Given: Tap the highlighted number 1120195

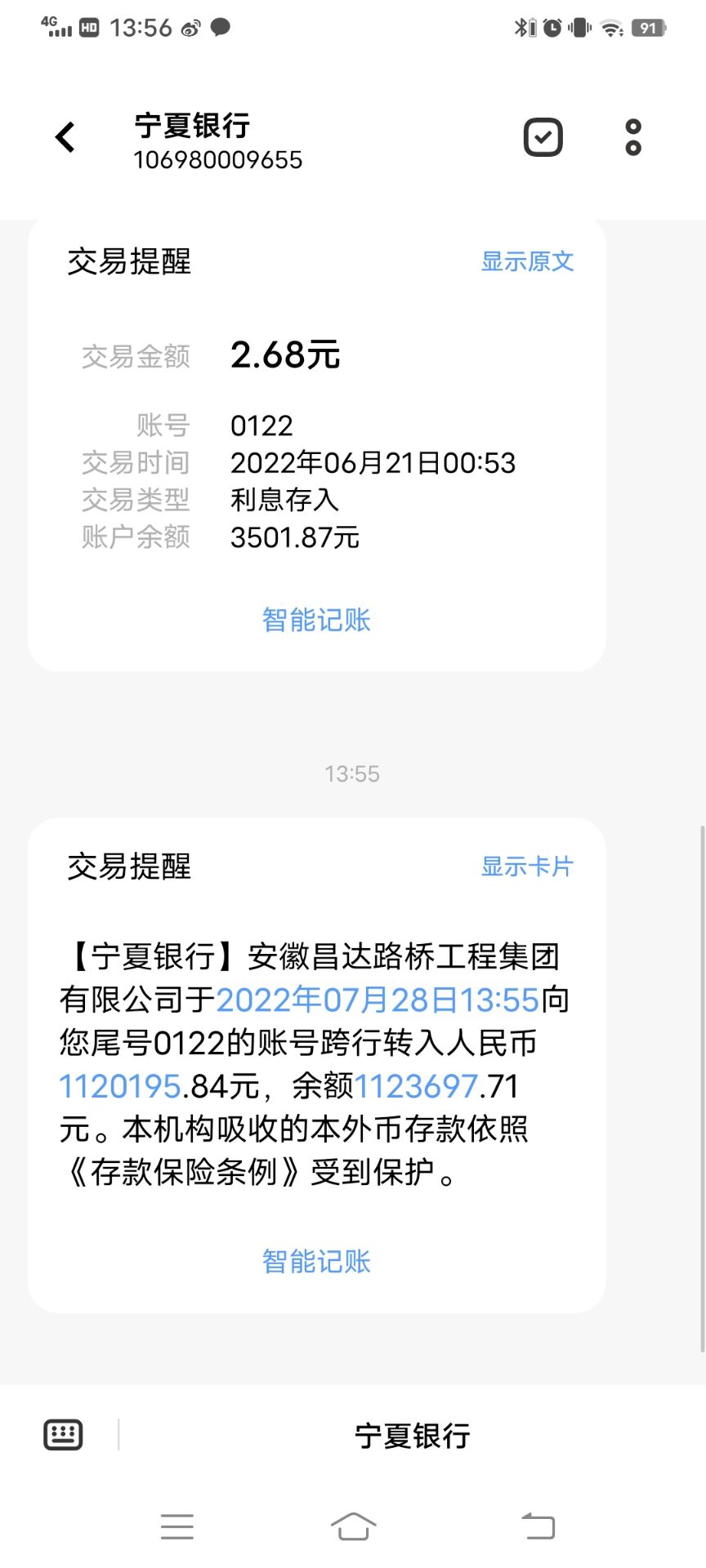Looking at the screenshot, I should (x=119, y=1086).
